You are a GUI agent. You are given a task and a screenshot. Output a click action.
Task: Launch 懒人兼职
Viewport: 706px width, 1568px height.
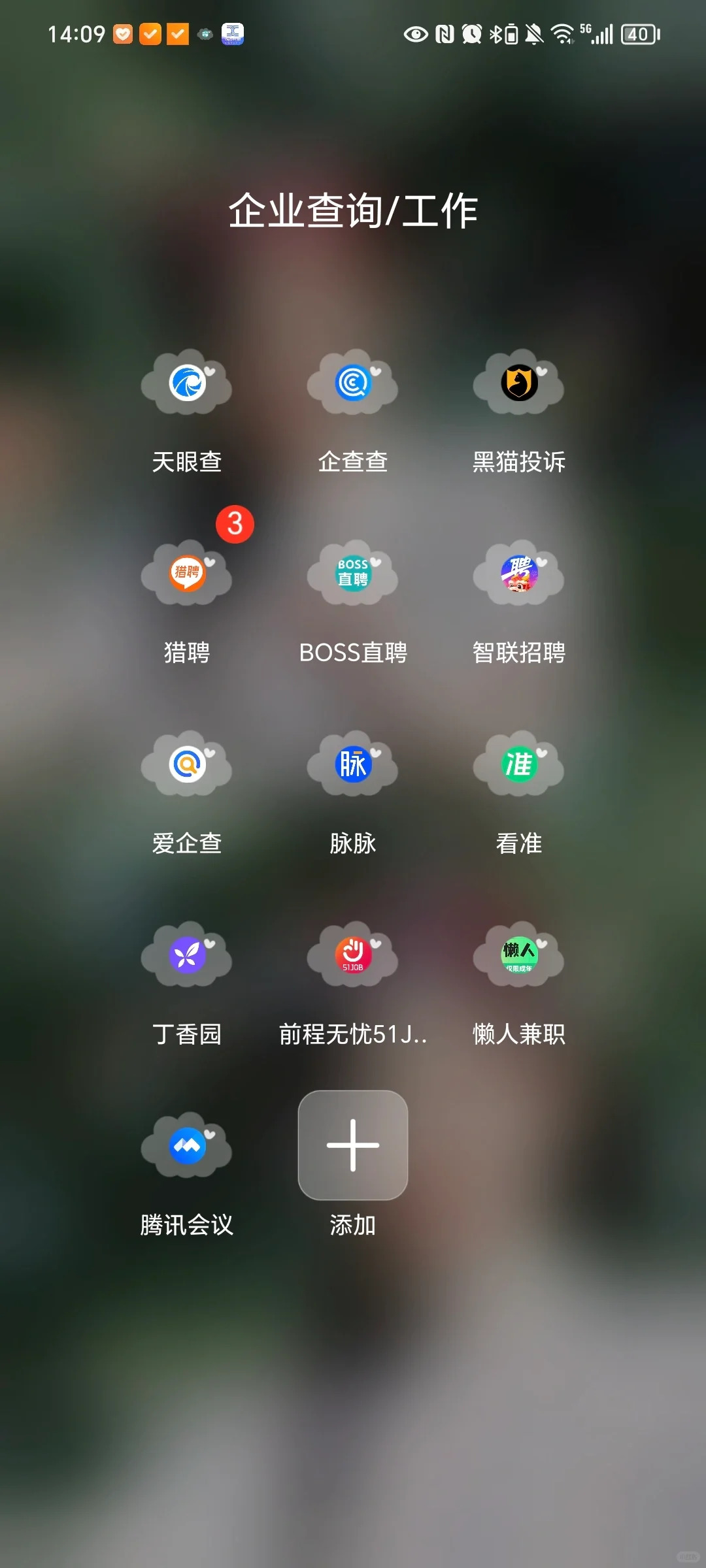(519, 955)
